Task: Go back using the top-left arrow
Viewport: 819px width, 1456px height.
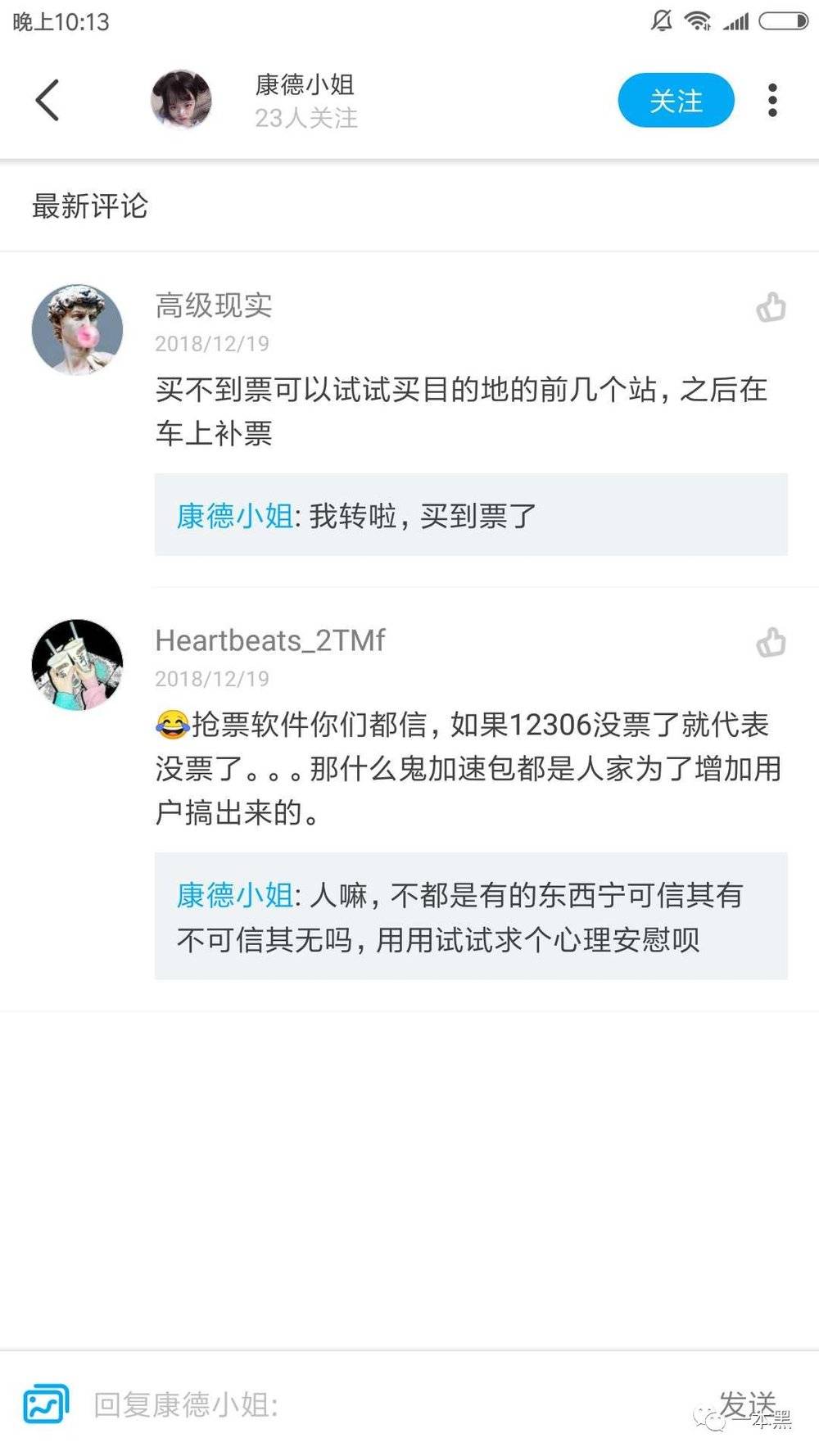Action: [48, 100]
